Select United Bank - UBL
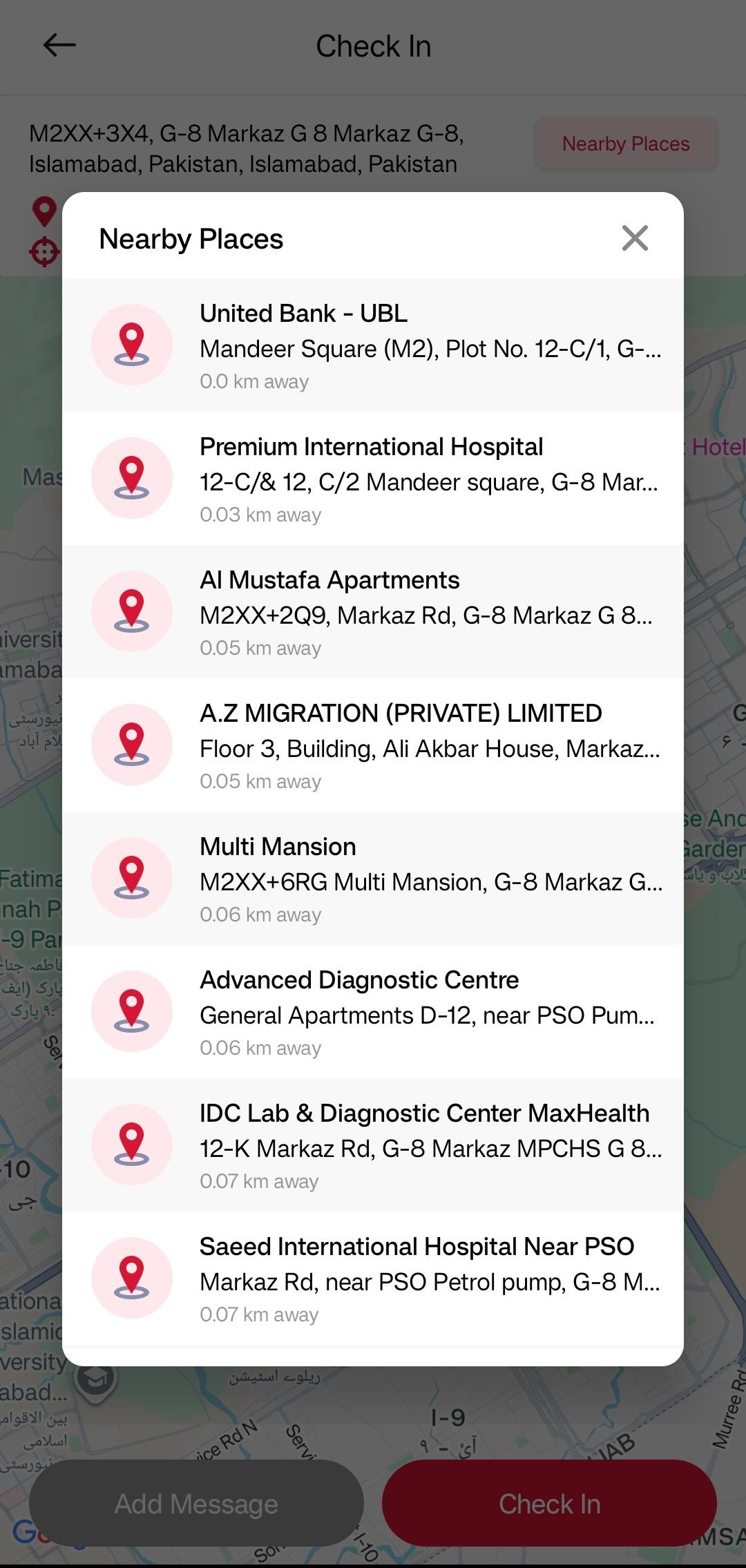This screenshot has width=746, height=1568. (373, 345)
